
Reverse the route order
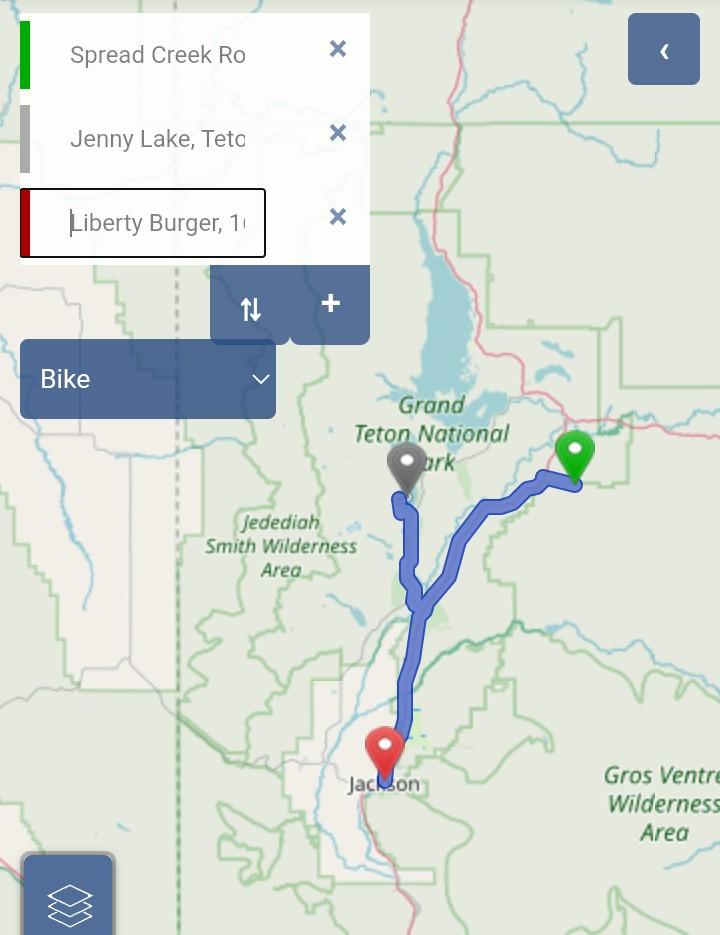point(250,307)
